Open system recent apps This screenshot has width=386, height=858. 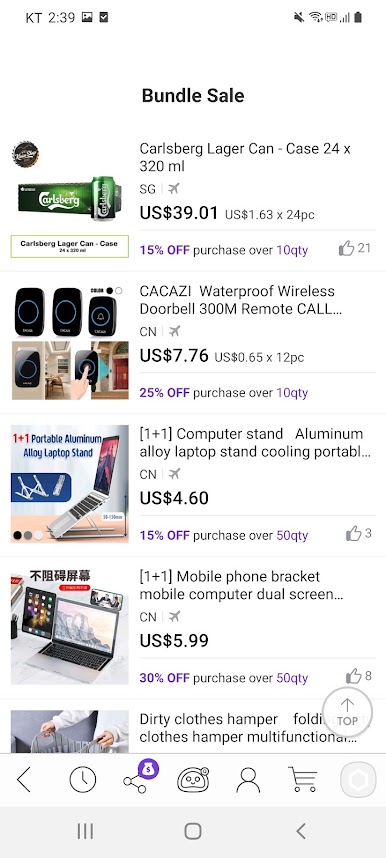pos(85,832)
